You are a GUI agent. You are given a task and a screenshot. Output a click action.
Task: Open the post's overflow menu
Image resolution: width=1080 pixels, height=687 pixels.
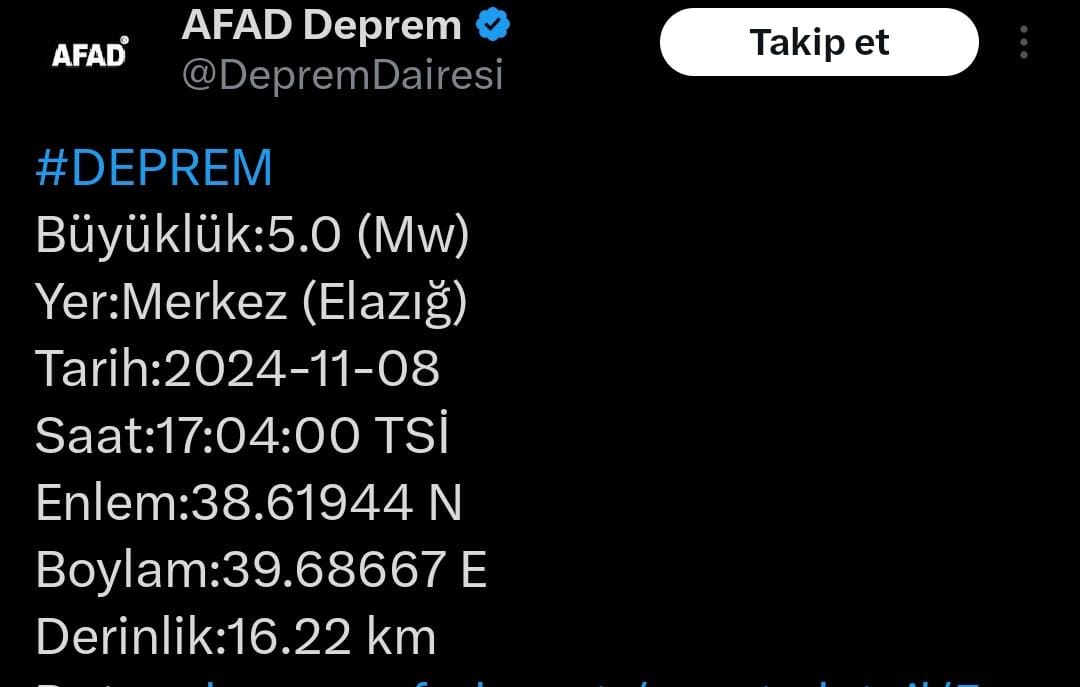1023,43
